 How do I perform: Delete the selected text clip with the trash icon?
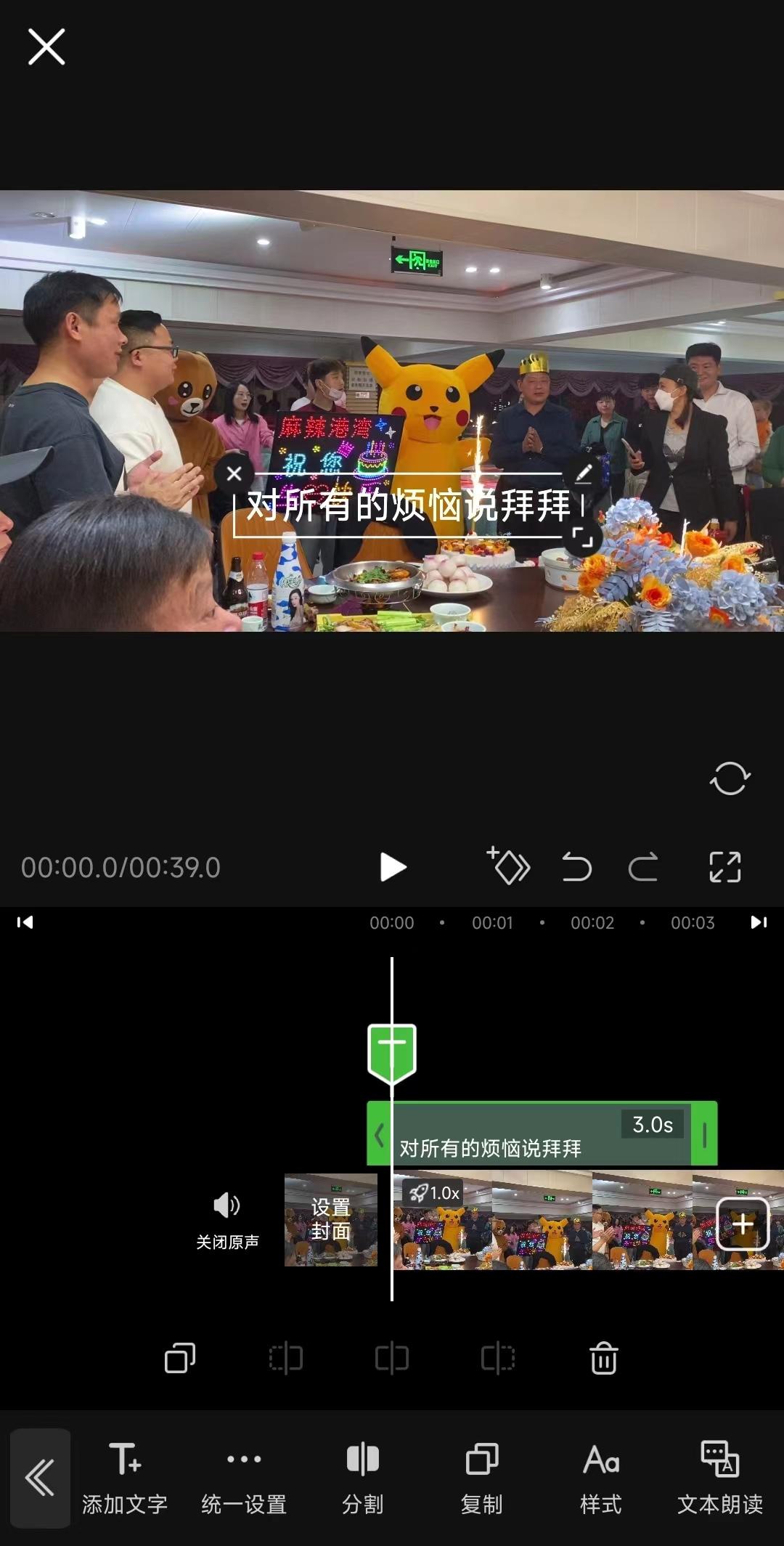pos(604,1357)
